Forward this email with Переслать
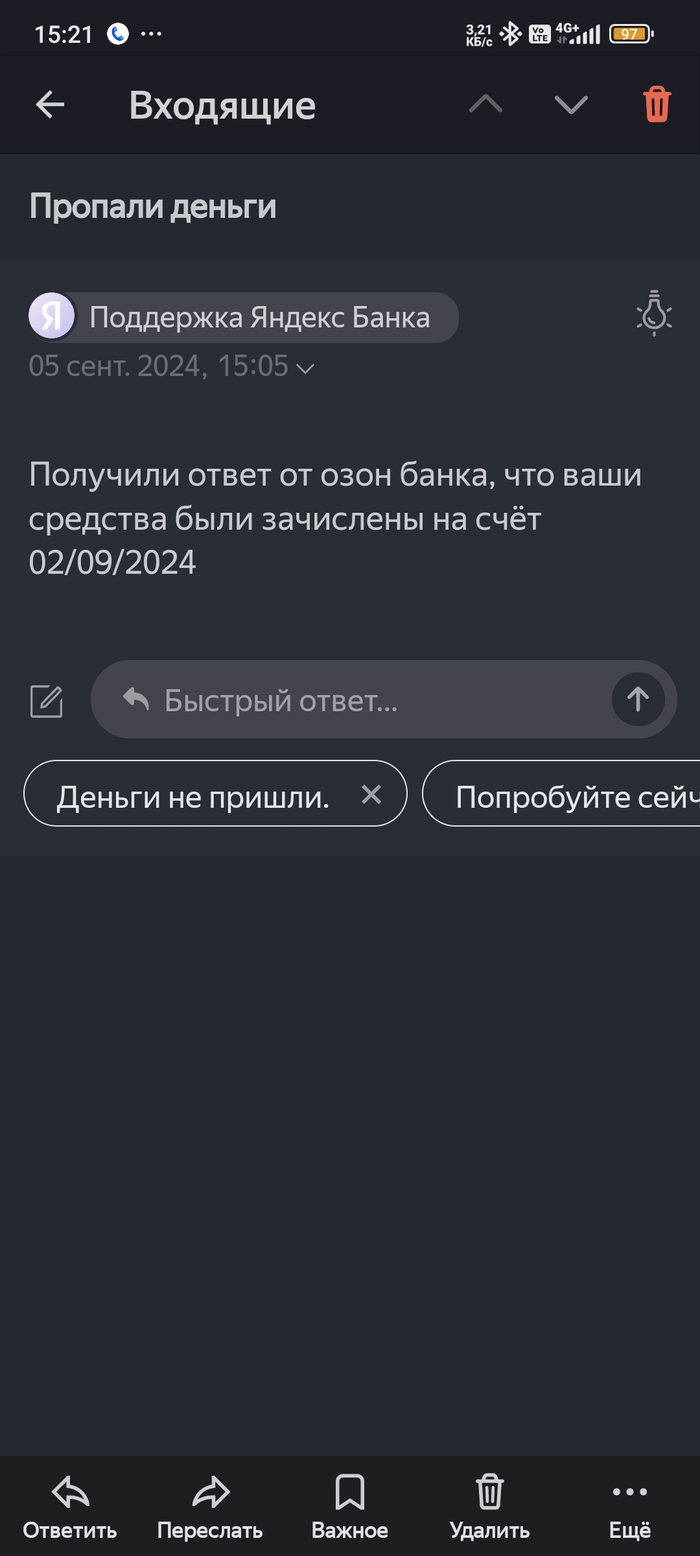 point(210,1506)
